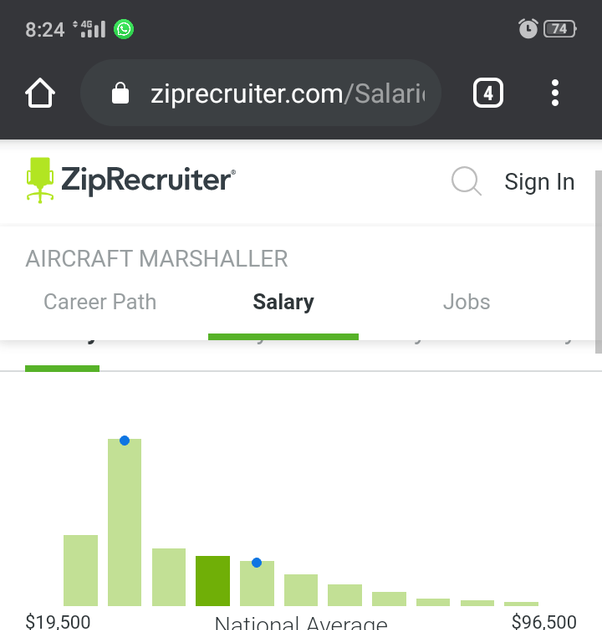Viewport: 602px width, 630px height.
Task: Select the Salary tab
Action: pos(283,302)
